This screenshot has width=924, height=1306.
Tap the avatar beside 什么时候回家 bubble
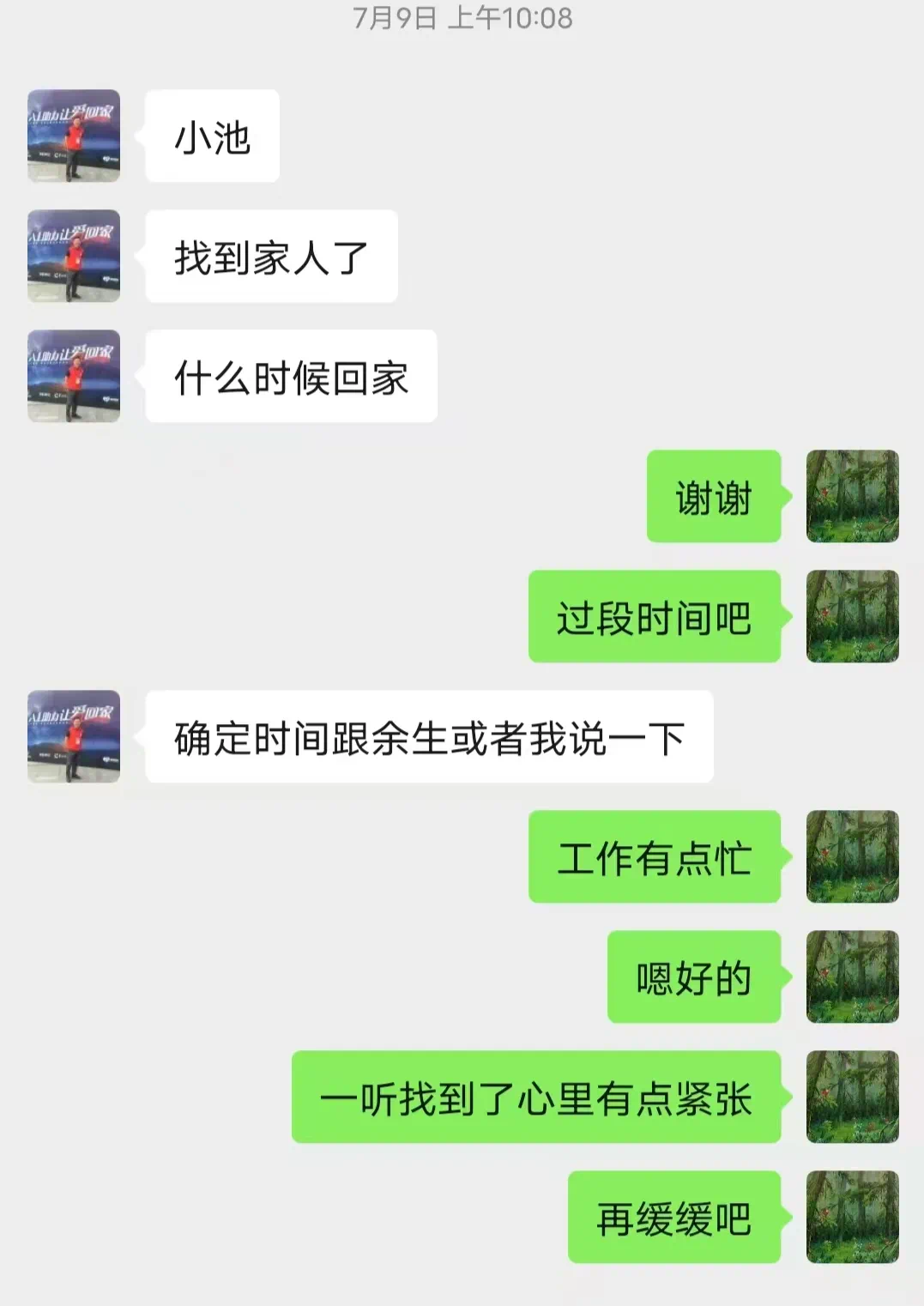73,375
